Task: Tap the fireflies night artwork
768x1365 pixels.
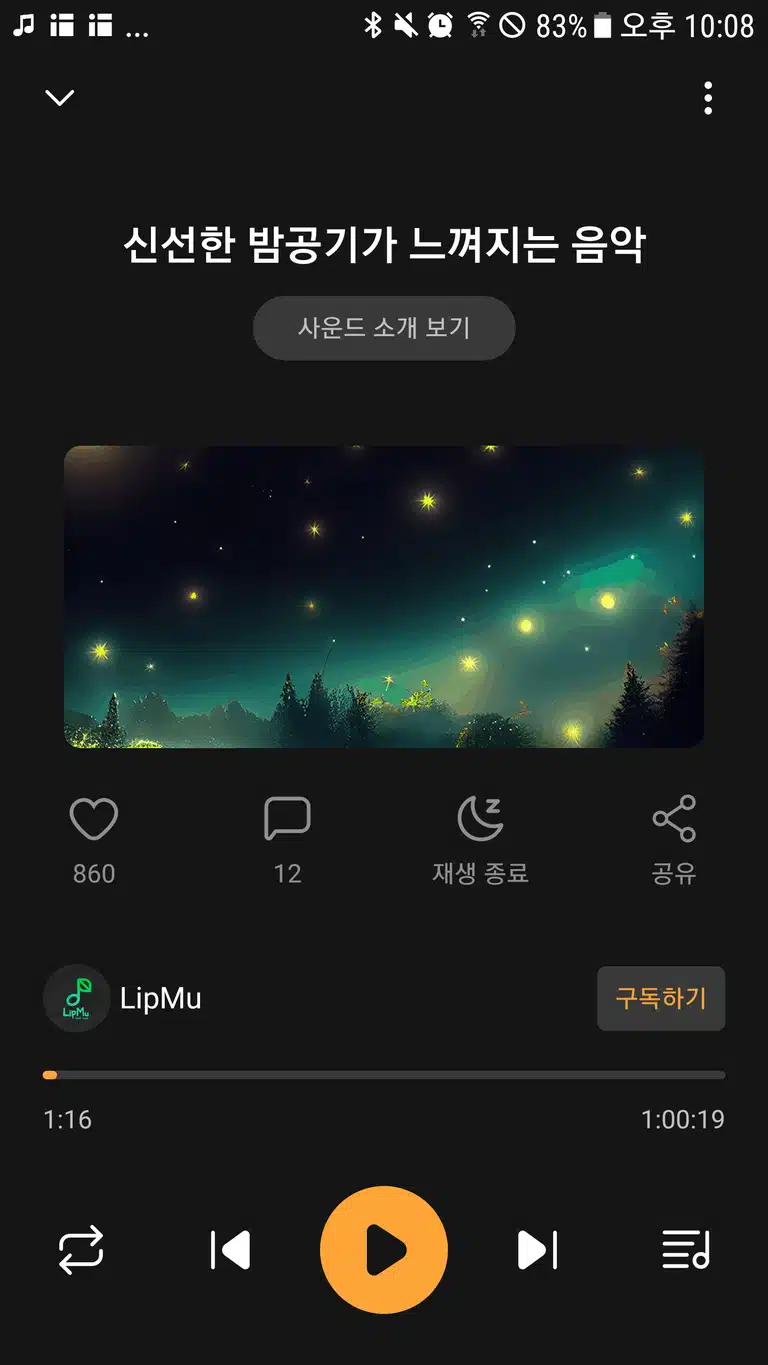Action: coord(384,597)
